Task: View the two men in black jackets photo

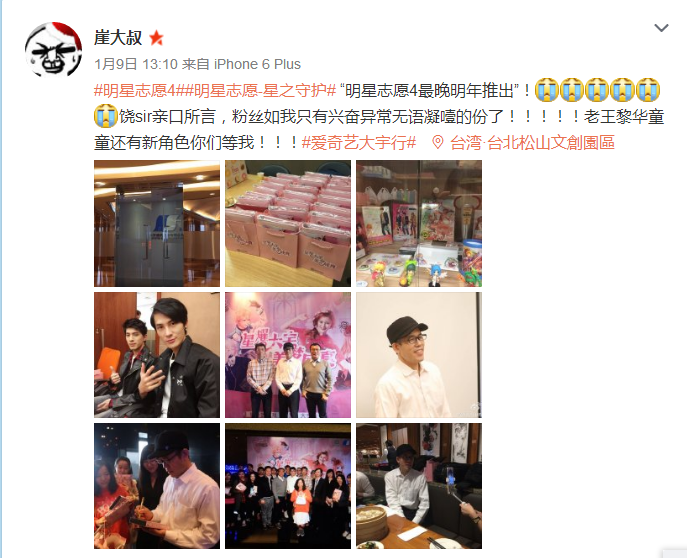Action: click(x=156, y=354)
